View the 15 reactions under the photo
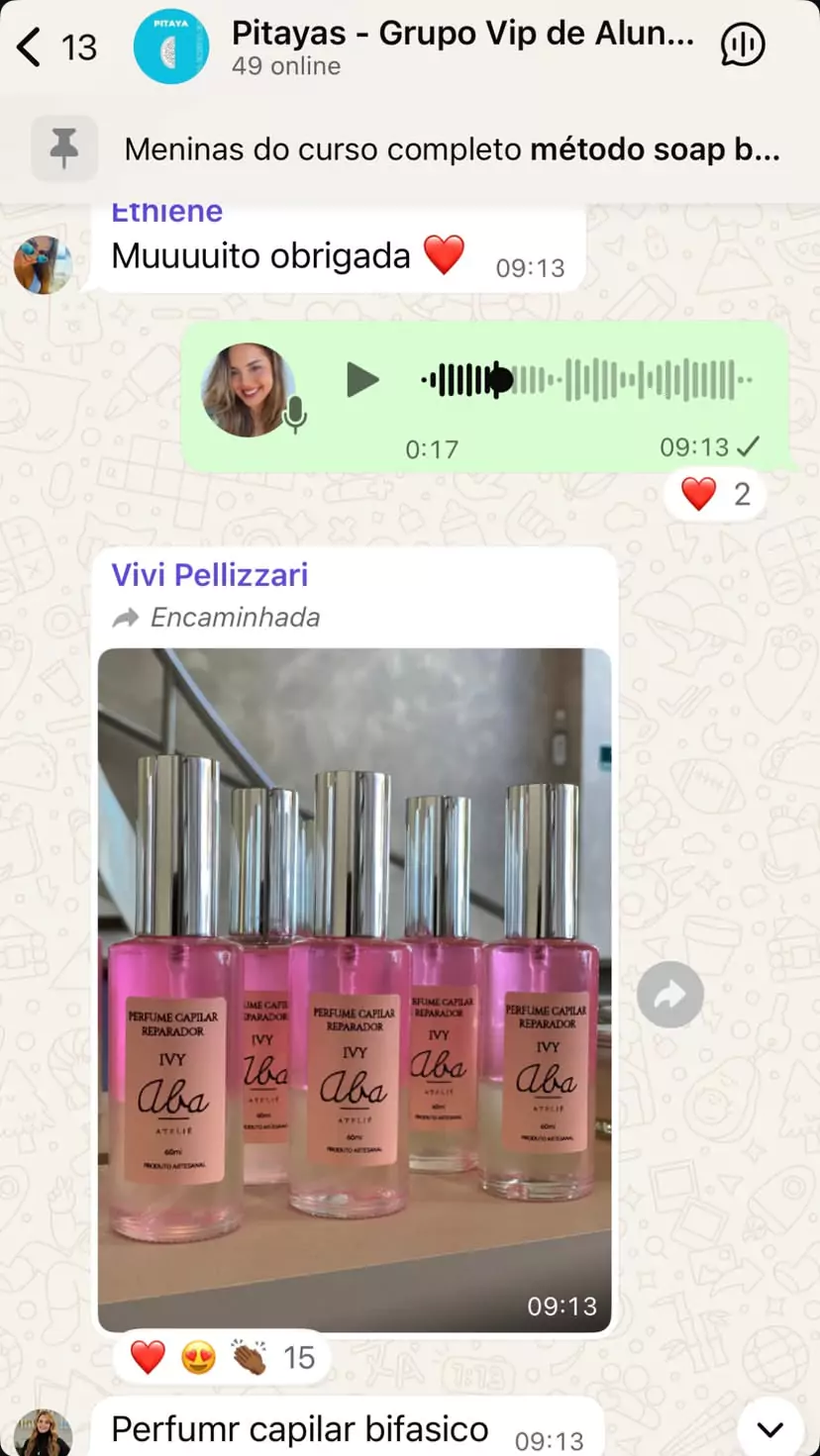The image size is (820, 1456). pos(221,1357)
